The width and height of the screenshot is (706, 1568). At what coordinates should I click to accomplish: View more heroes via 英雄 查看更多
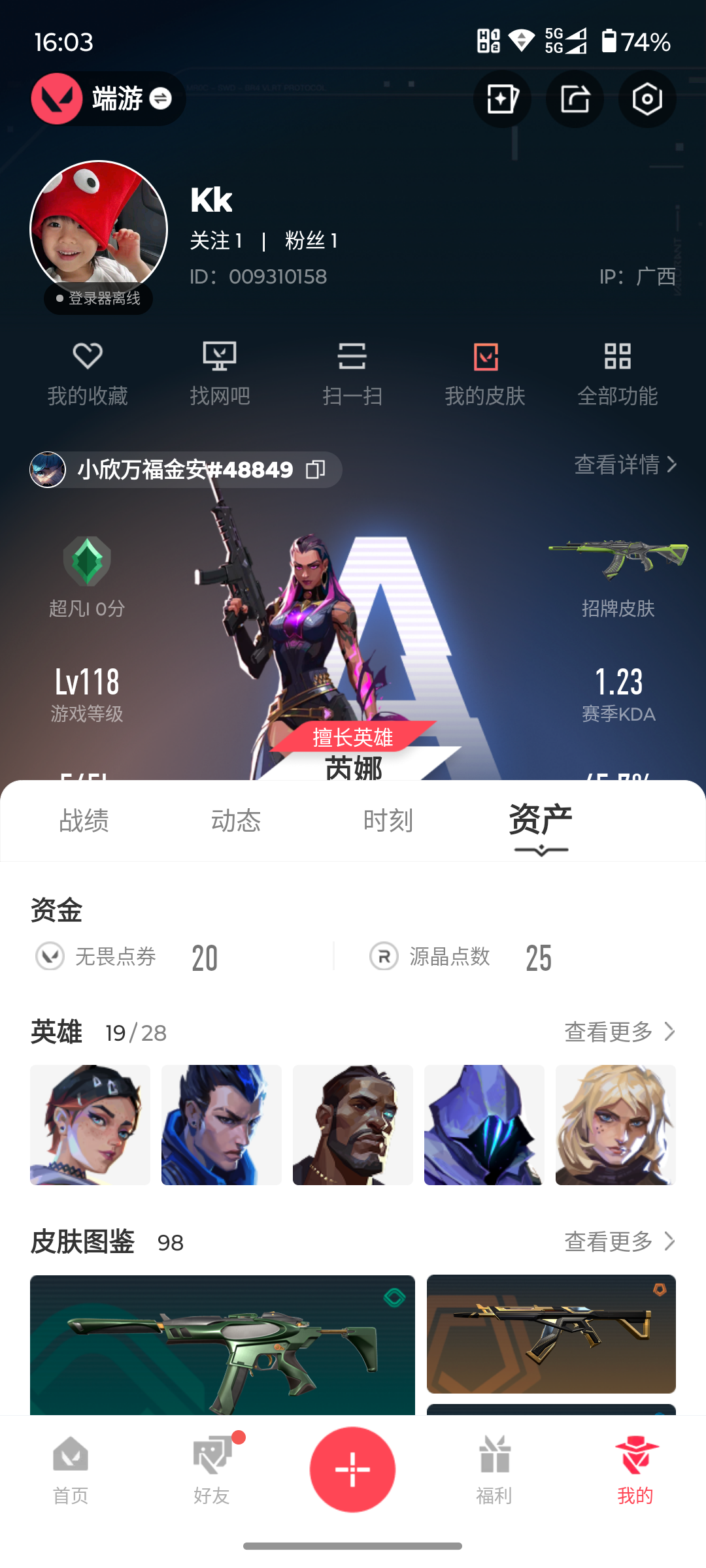619,1032
